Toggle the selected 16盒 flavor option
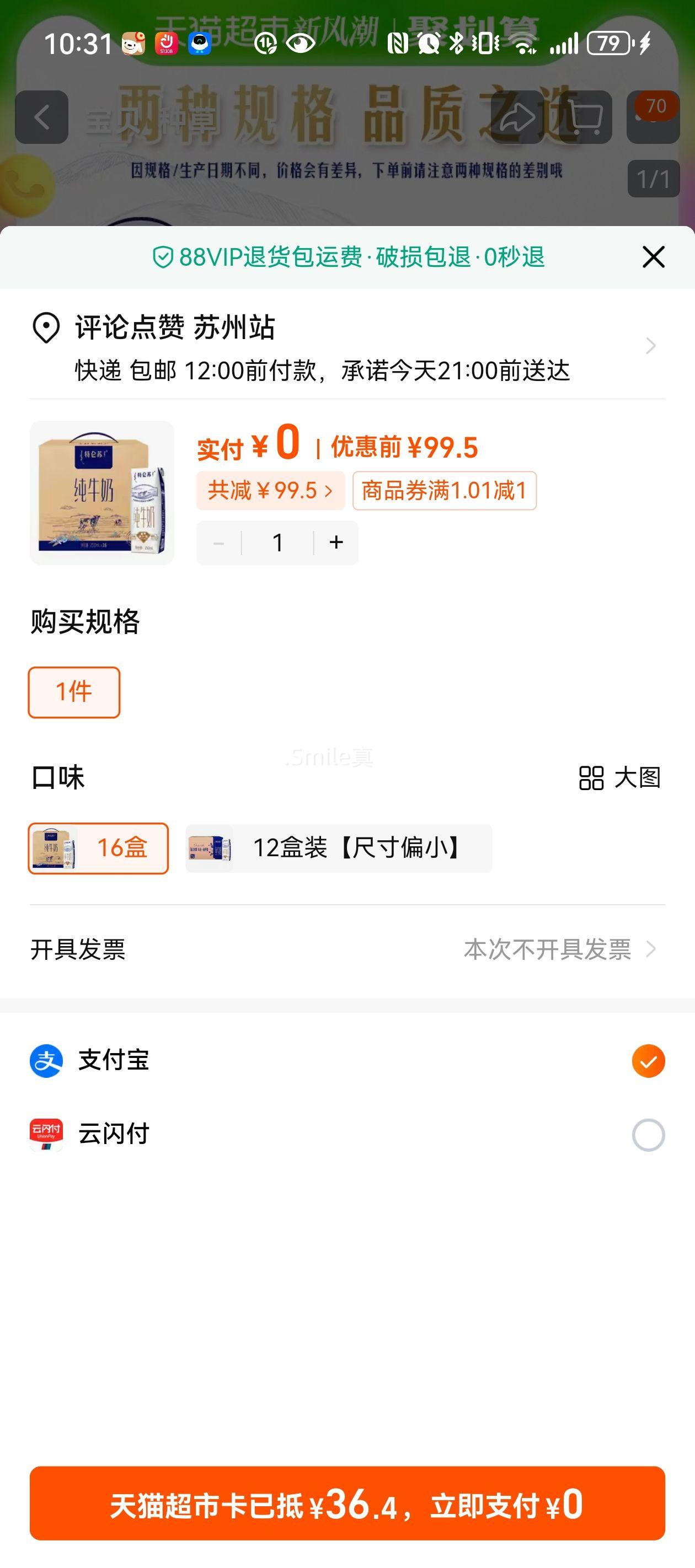This screenshot has height=1568, width=695. (99, 847)
